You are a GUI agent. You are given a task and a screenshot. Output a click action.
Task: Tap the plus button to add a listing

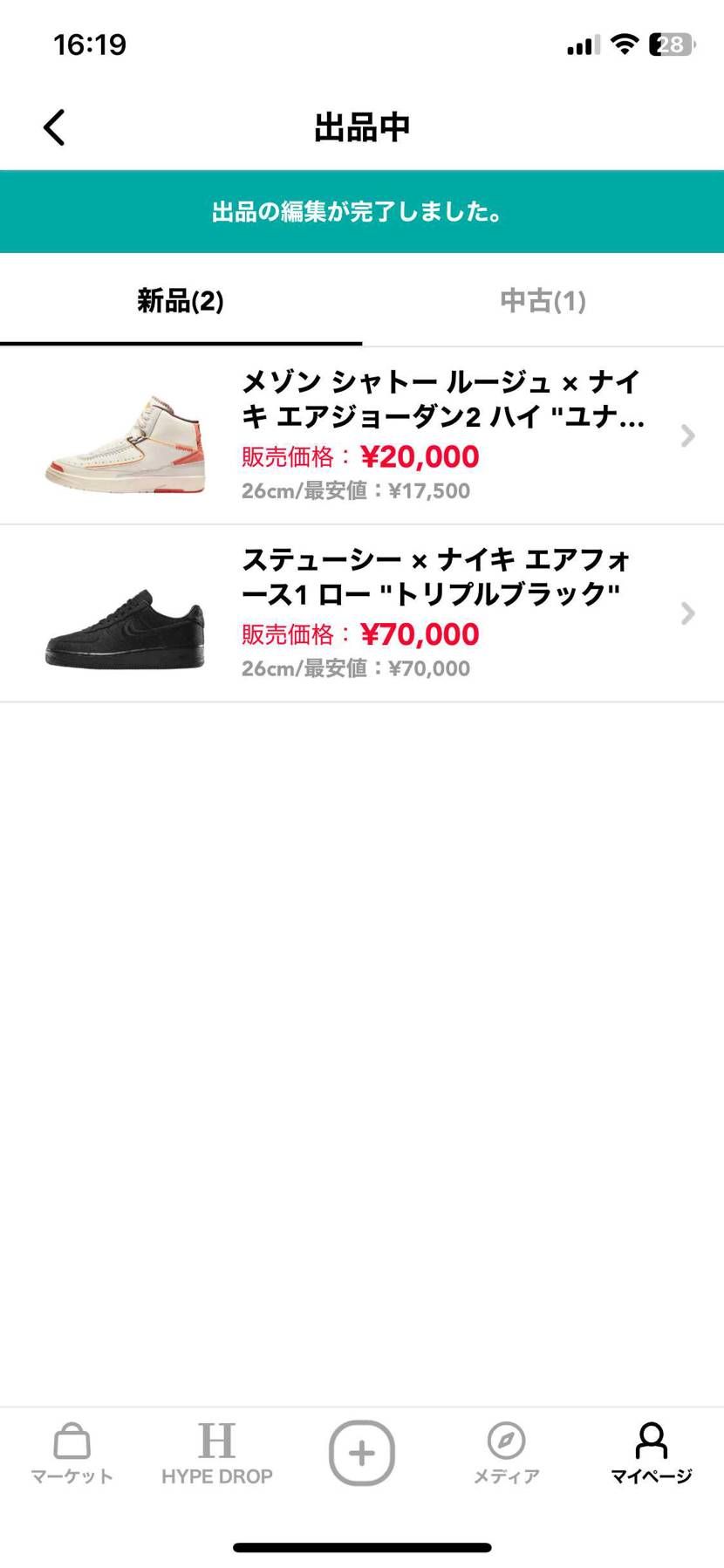point(361,1453)
